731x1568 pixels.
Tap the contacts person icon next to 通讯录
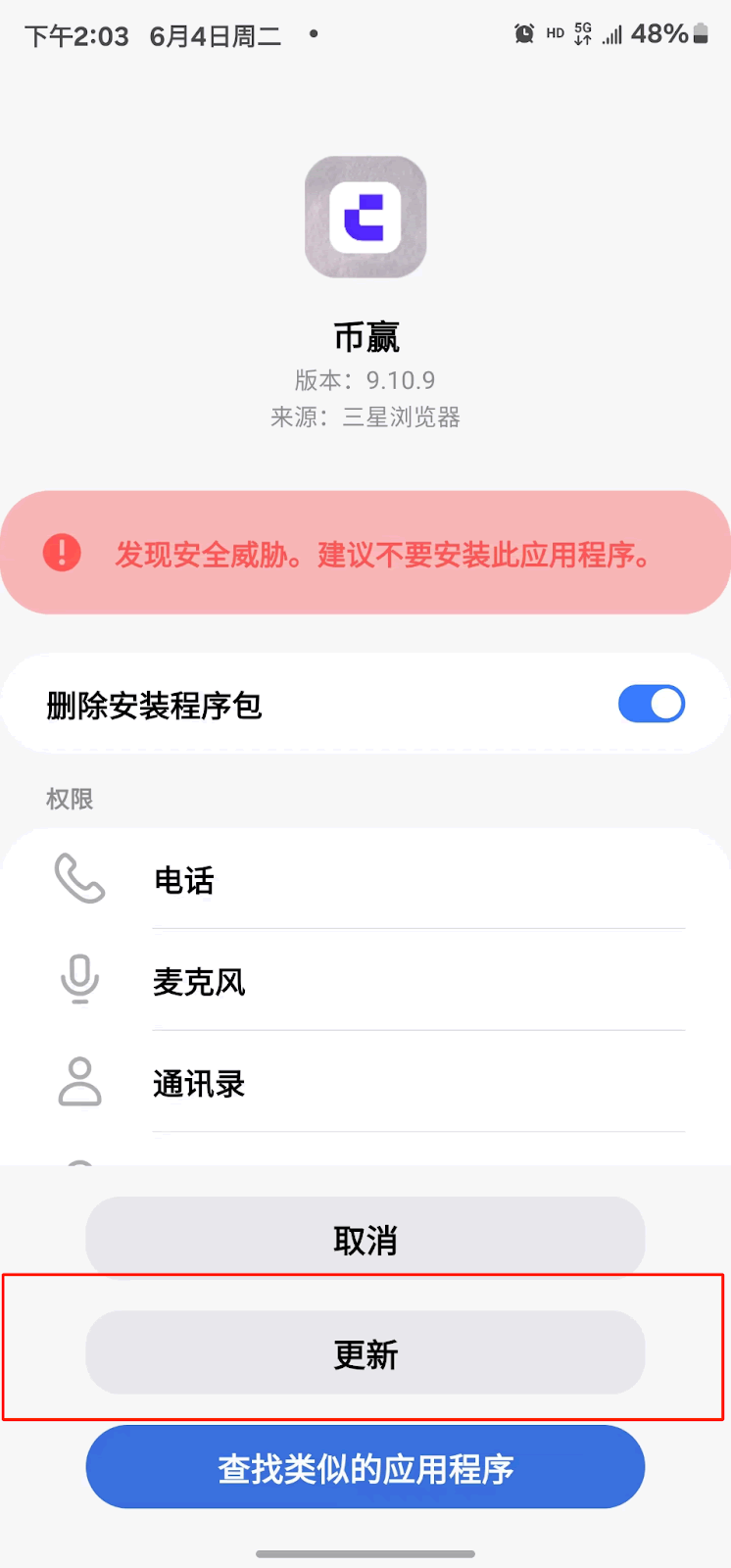click(x=80, y=1082)
